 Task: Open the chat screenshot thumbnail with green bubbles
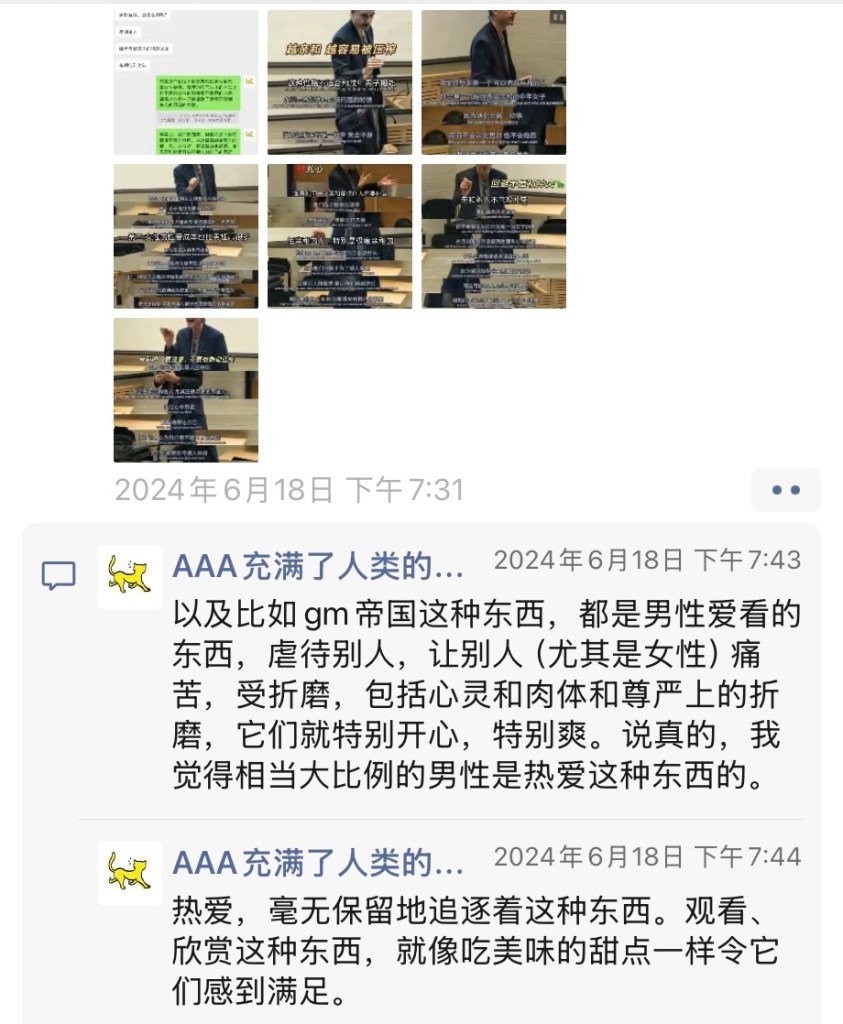point(186,82)
